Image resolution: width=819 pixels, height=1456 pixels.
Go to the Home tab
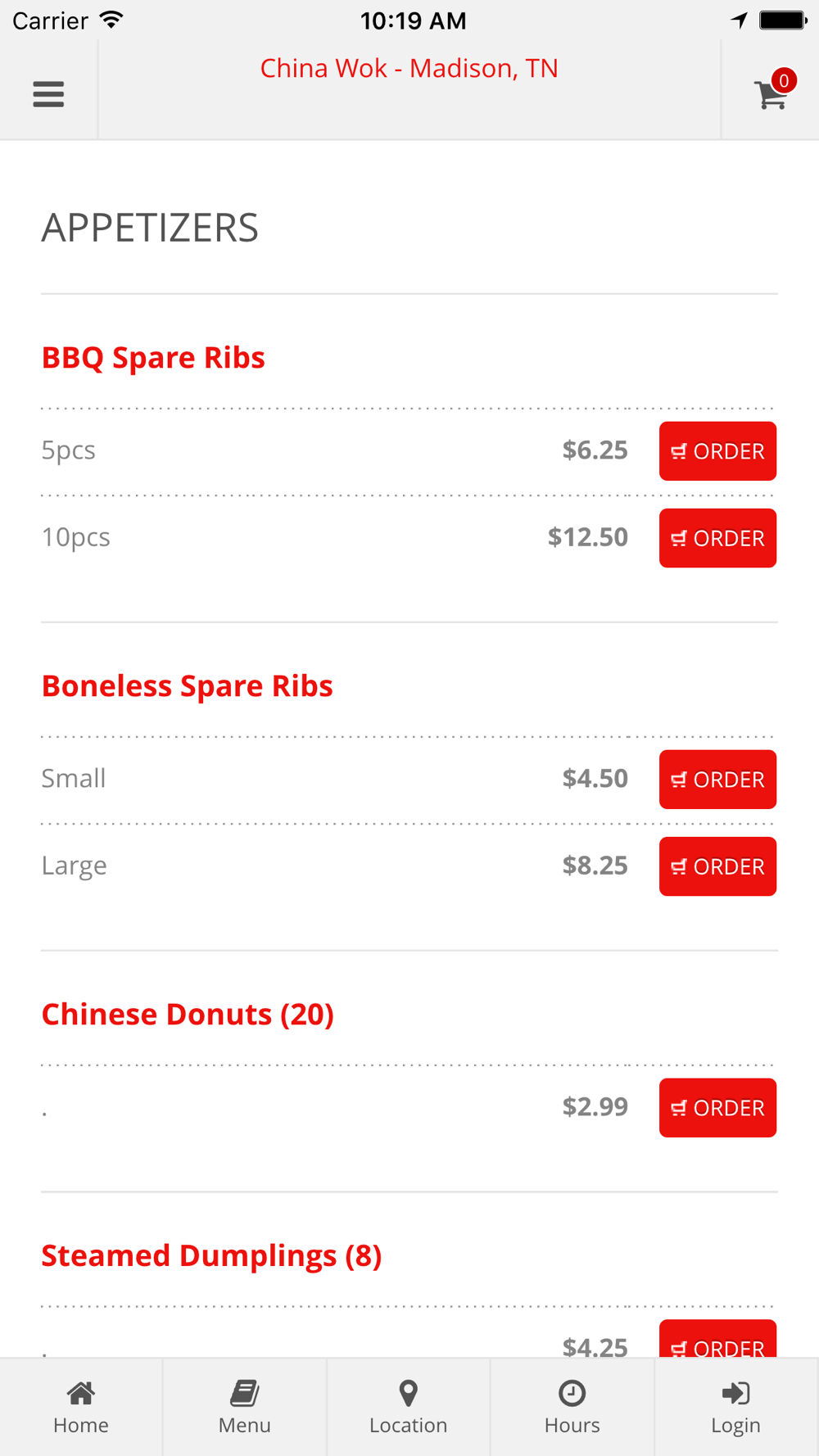pyautogui.click(x=81, y=1408)
